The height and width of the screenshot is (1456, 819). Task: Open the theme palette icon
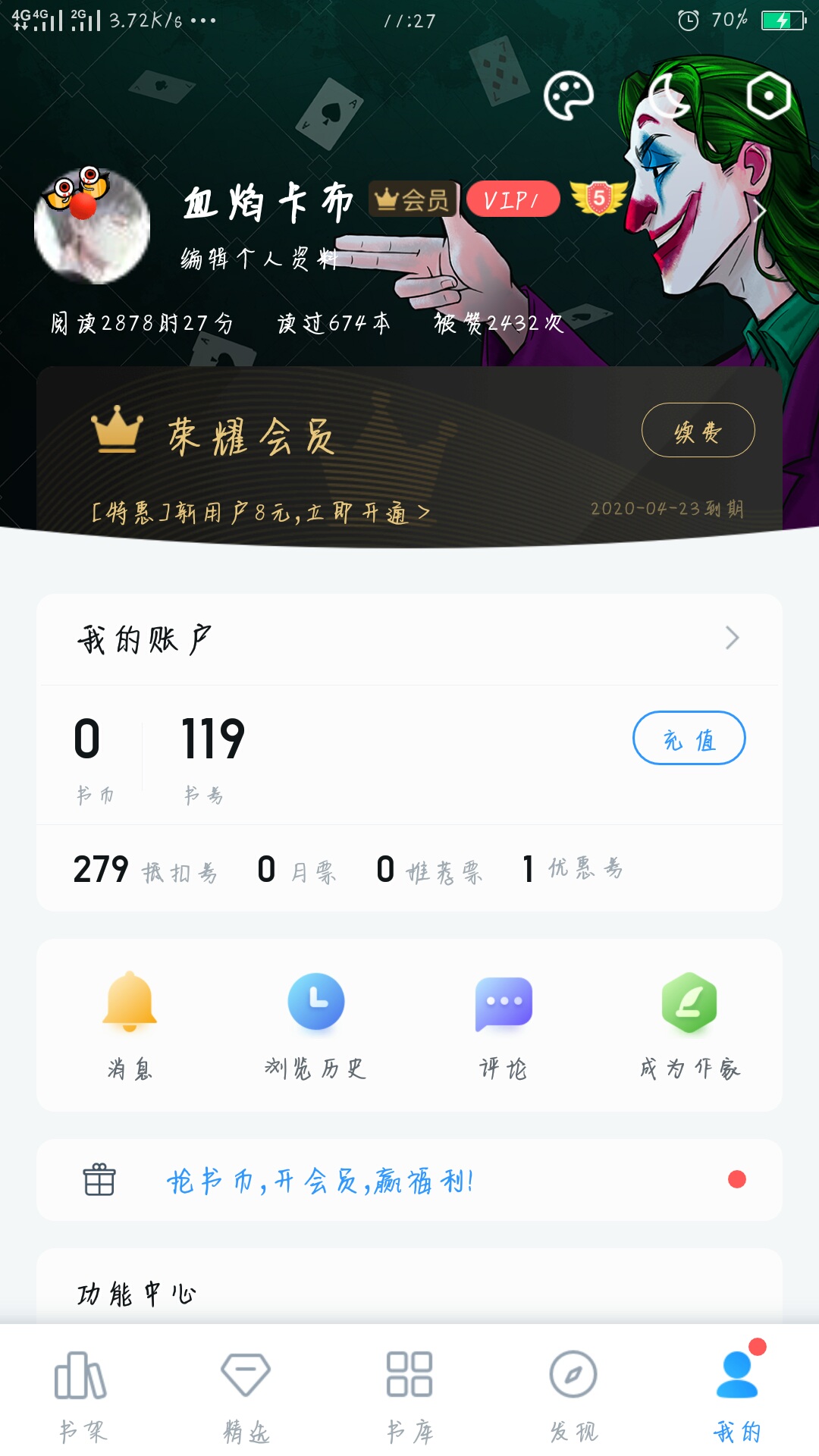point(569,96)
